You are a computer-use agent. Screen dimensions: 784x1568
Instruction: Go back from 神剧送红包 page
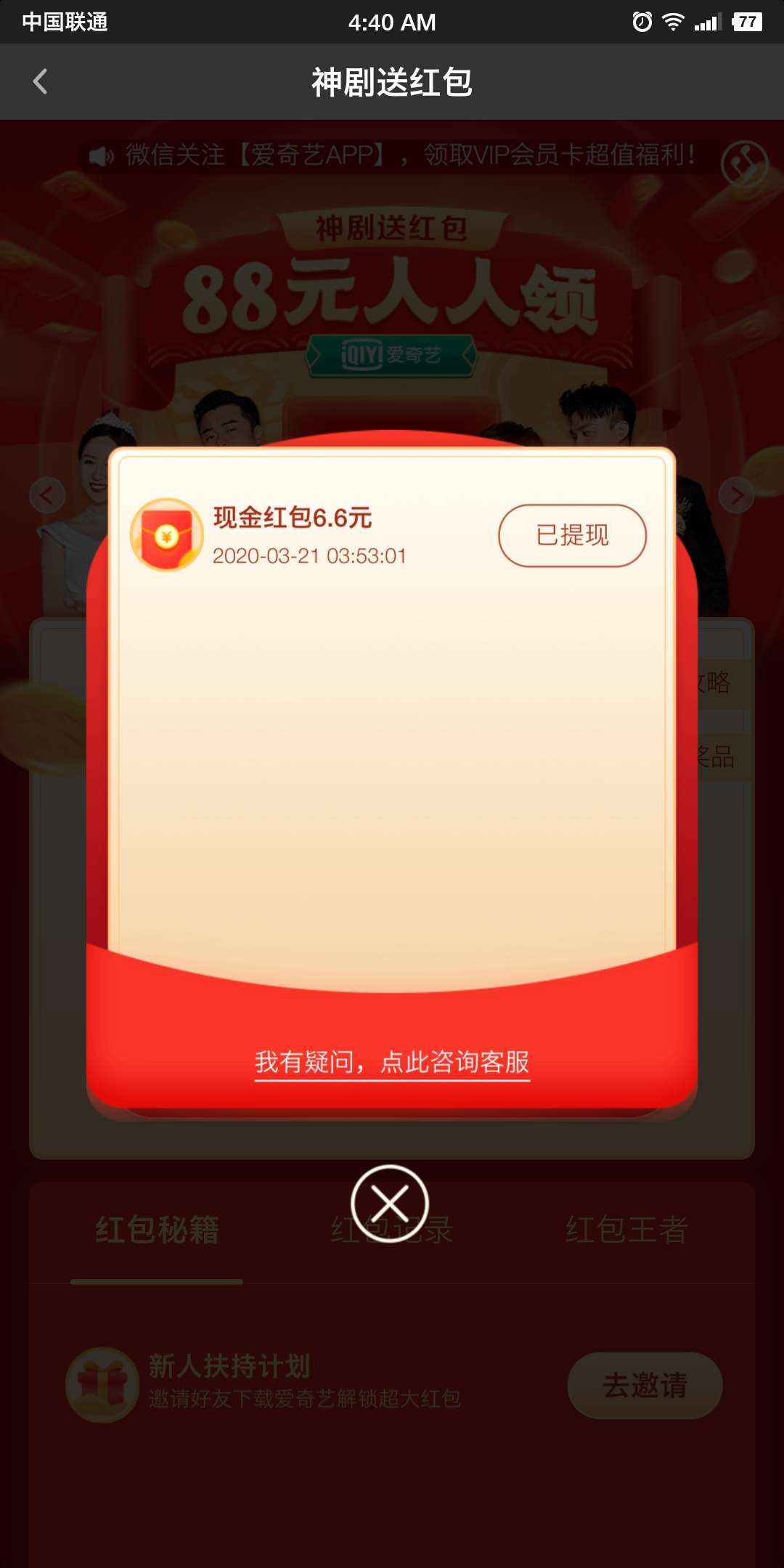click(41, 82)
